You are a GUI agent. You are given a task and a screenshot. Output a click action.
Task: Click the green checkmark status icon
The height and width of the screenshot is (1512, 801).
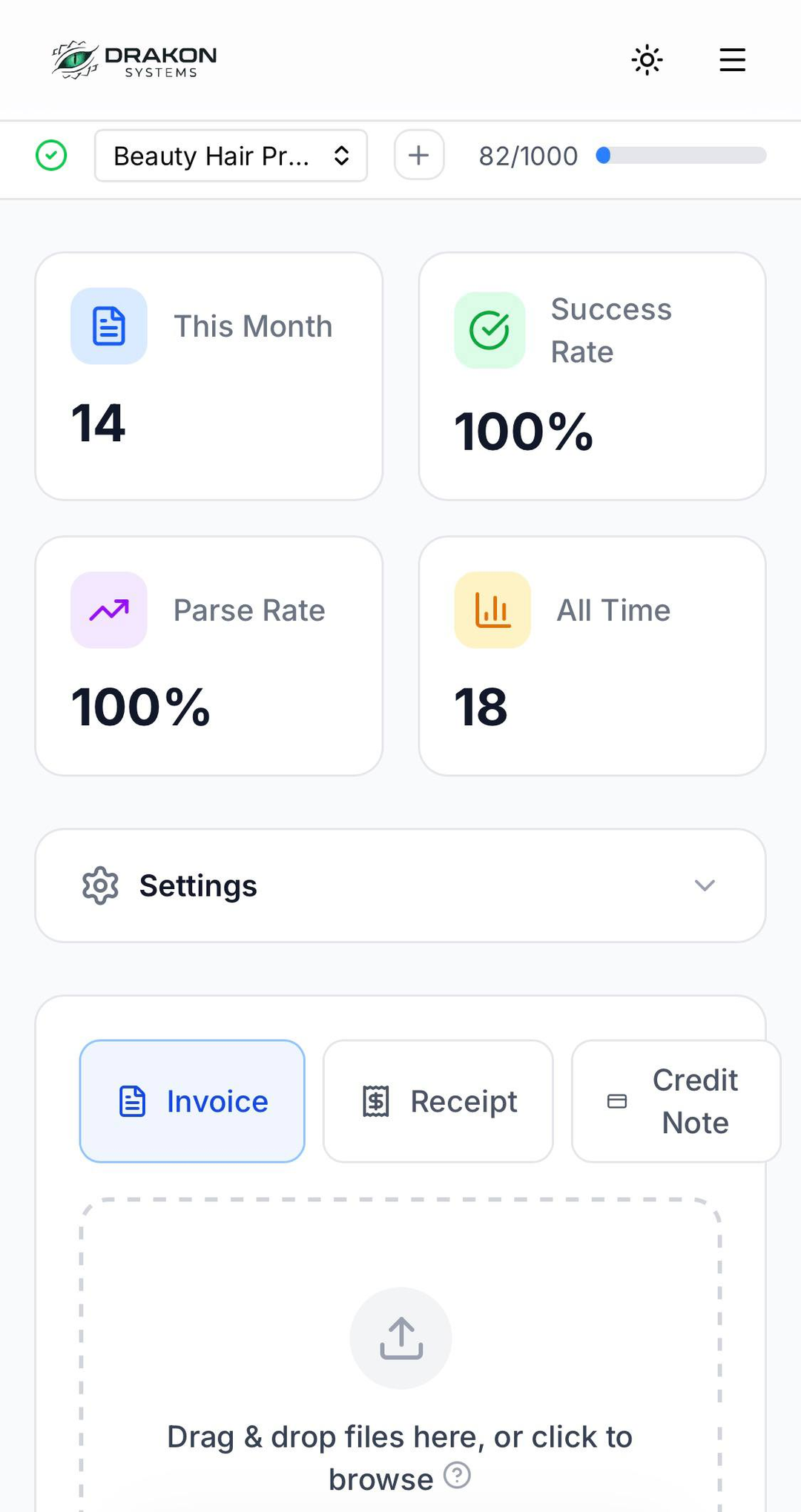pos(50,156)
